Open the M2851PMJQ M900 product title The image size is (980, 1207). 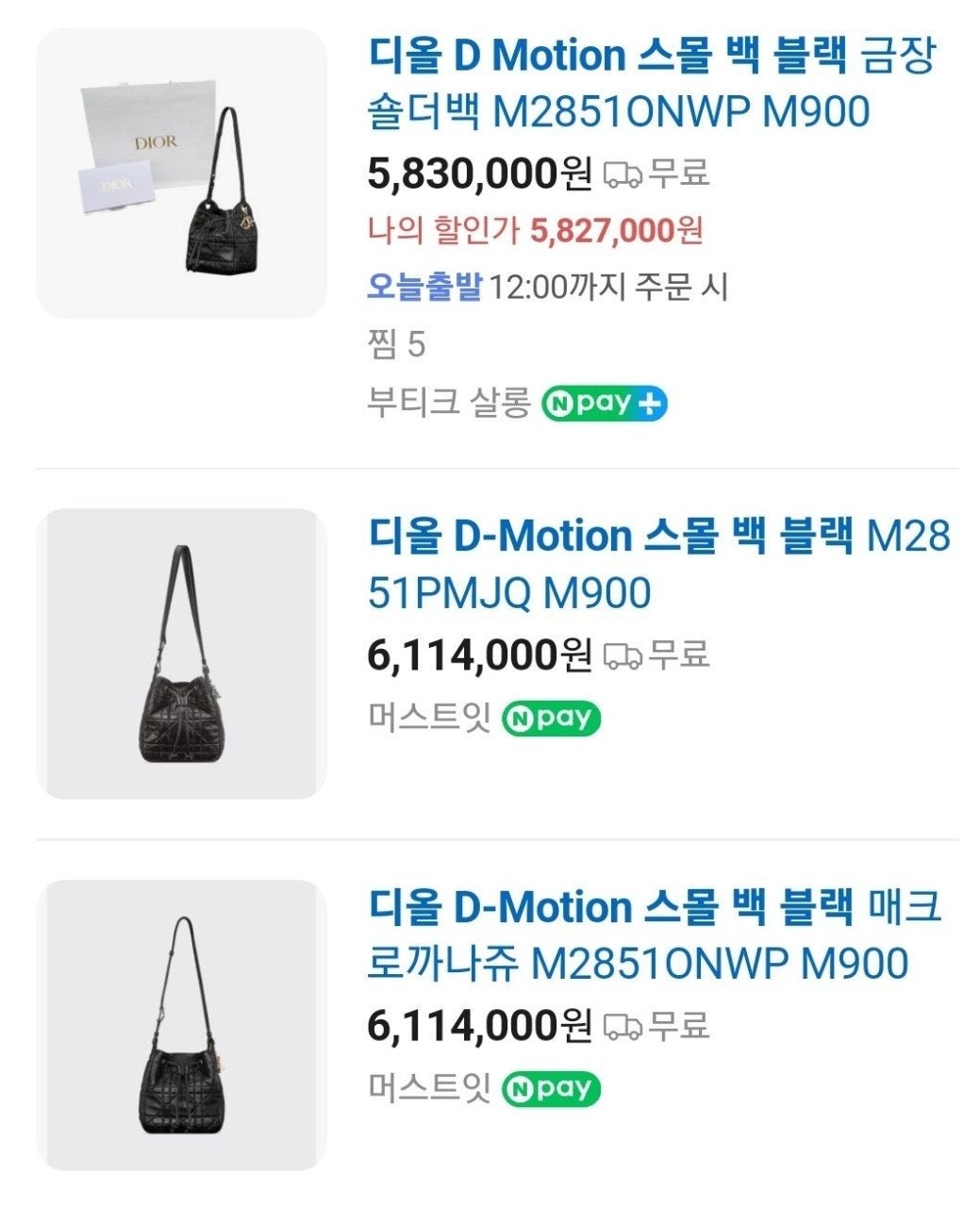point(658,564)
